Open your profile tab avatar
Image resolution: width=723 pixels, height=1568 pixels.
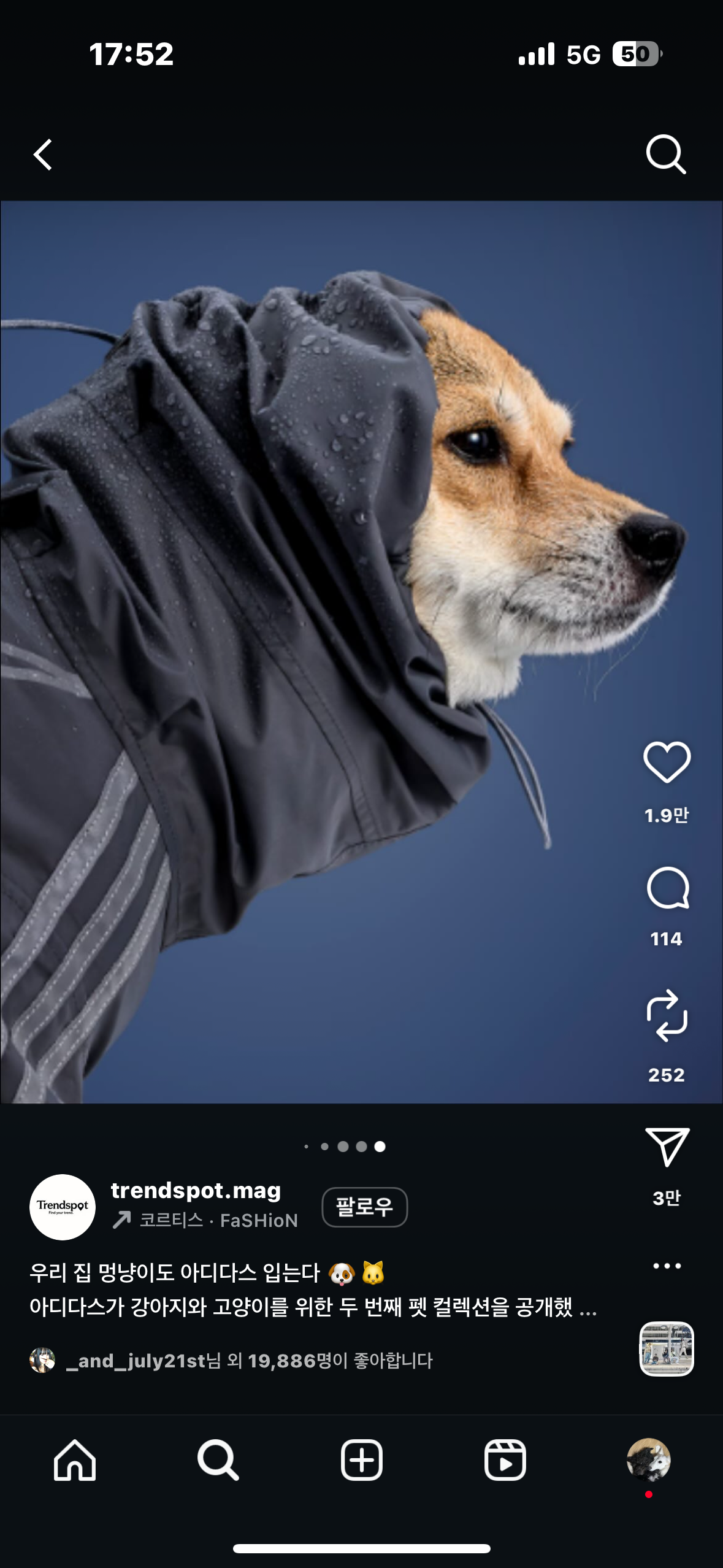click(648, 1460)
